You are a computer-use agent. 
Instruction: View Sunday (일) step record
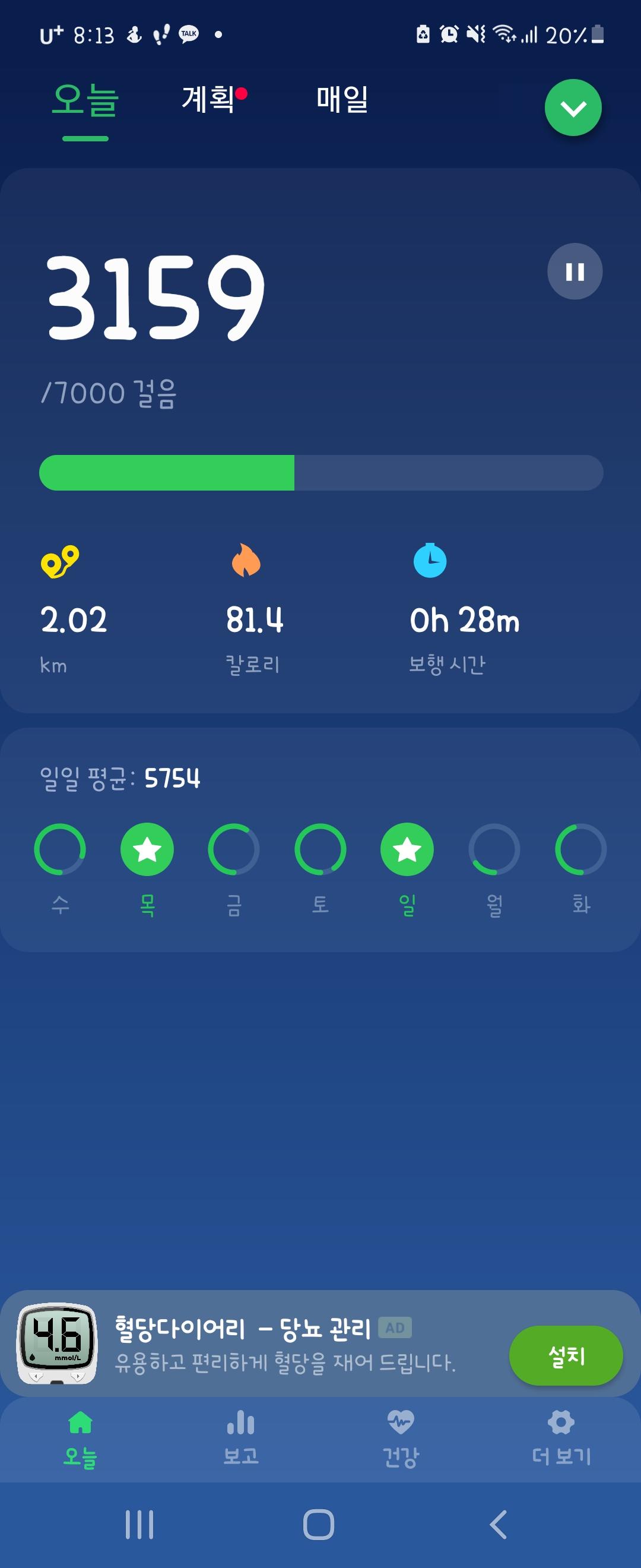pyautogui.click(x=407, y=850)
